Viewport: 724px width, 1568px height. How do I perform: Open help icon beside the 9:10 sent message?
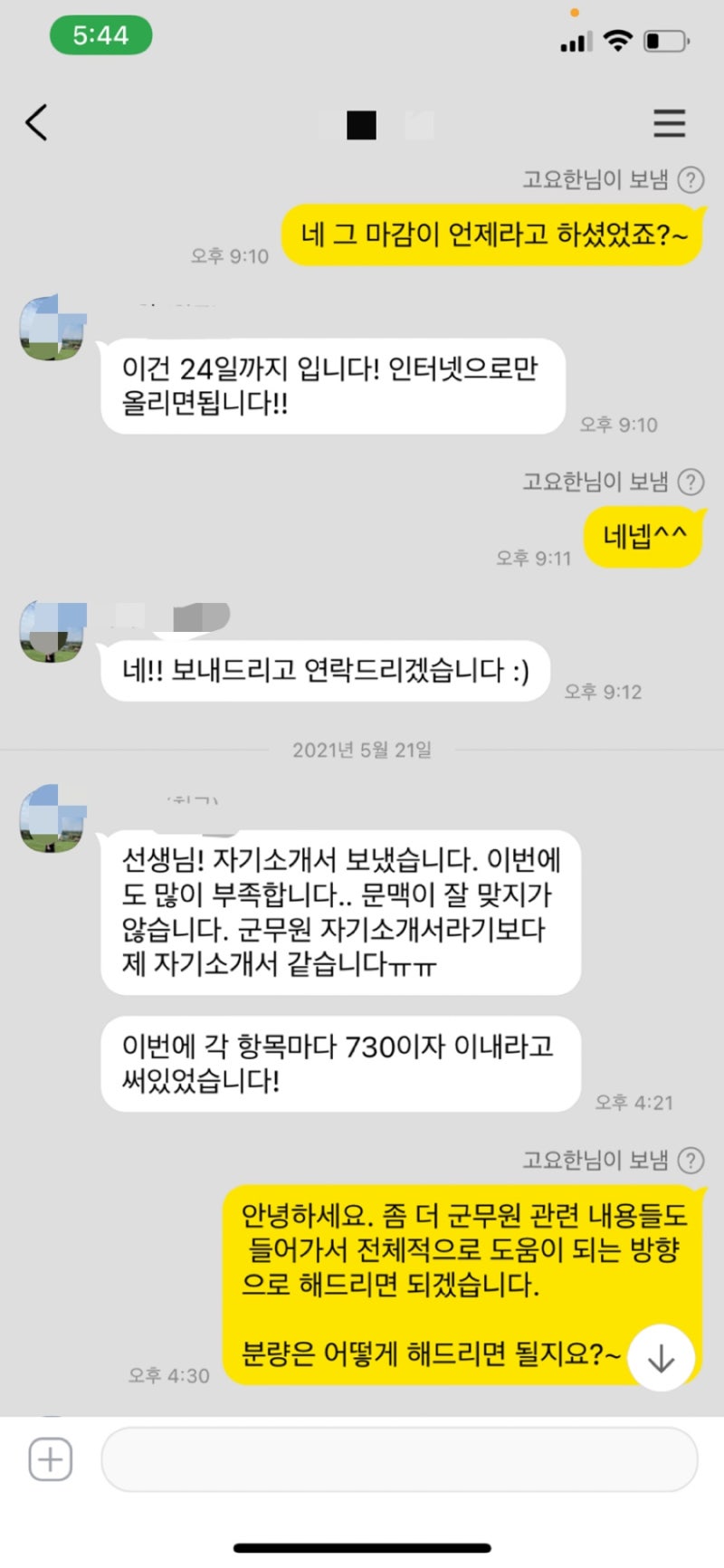coord(691,180)
